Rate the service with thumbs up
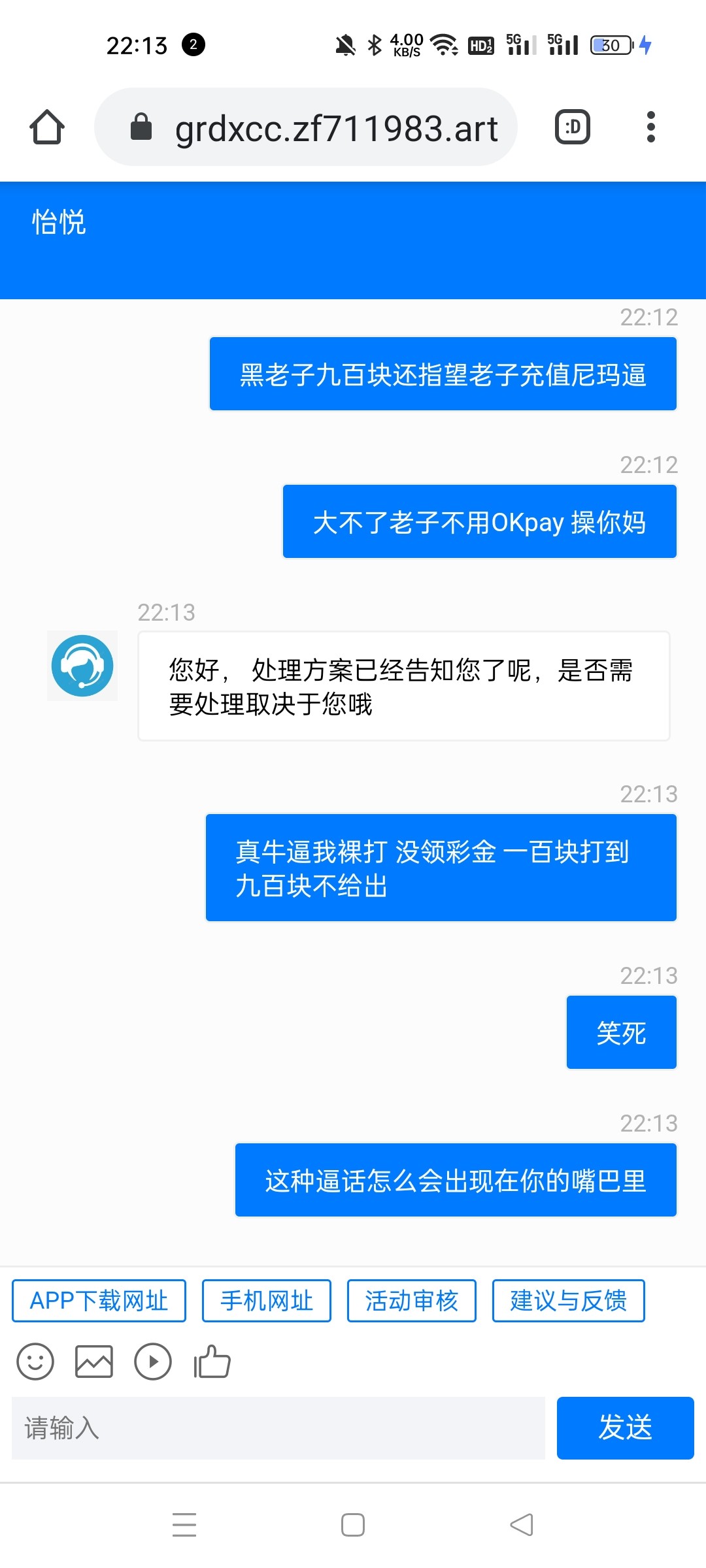706x1568 pixels. (x=212, y=1362)
